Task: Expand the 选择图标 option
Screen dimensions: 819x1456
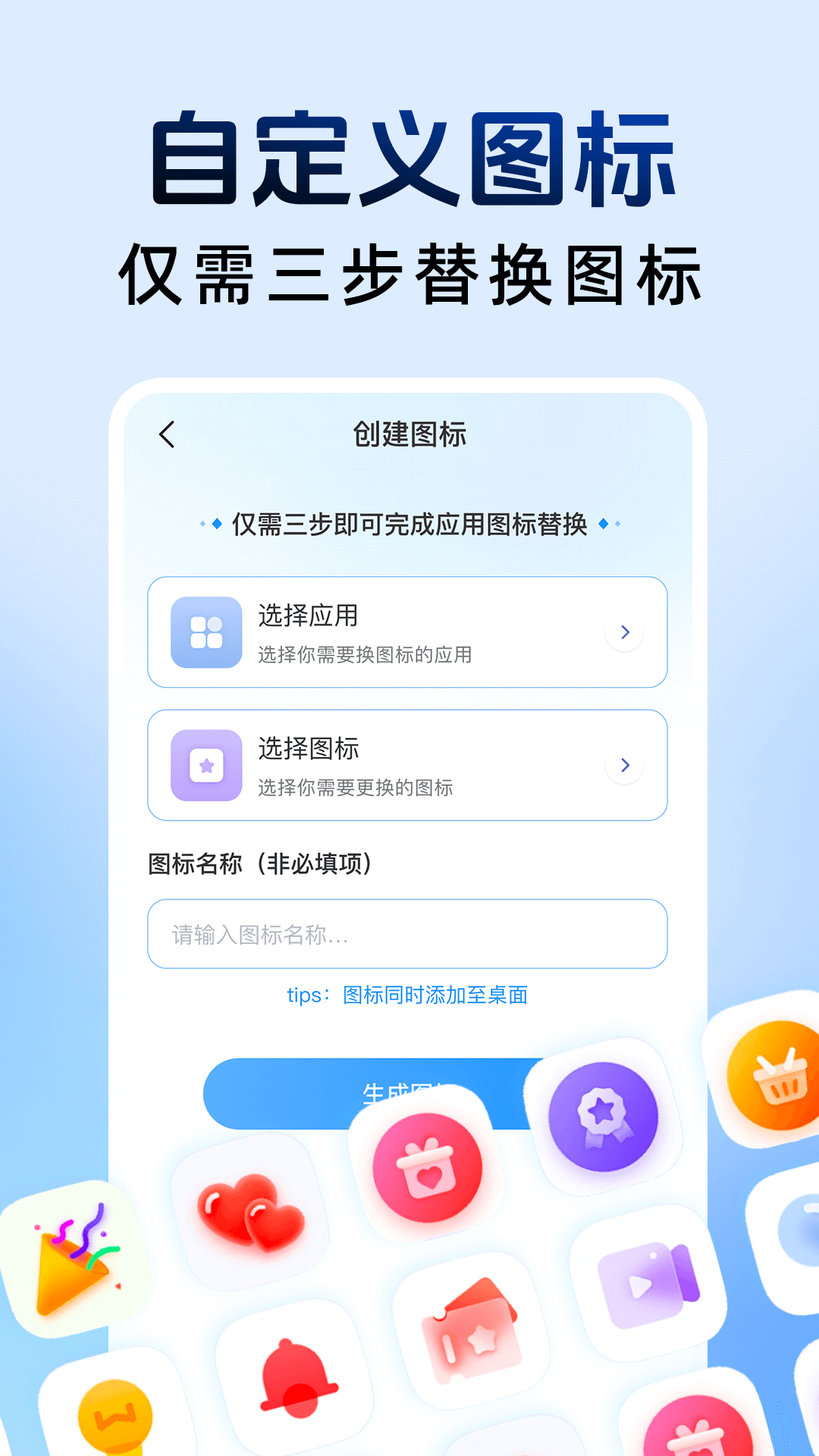Action: pos(625,764)
